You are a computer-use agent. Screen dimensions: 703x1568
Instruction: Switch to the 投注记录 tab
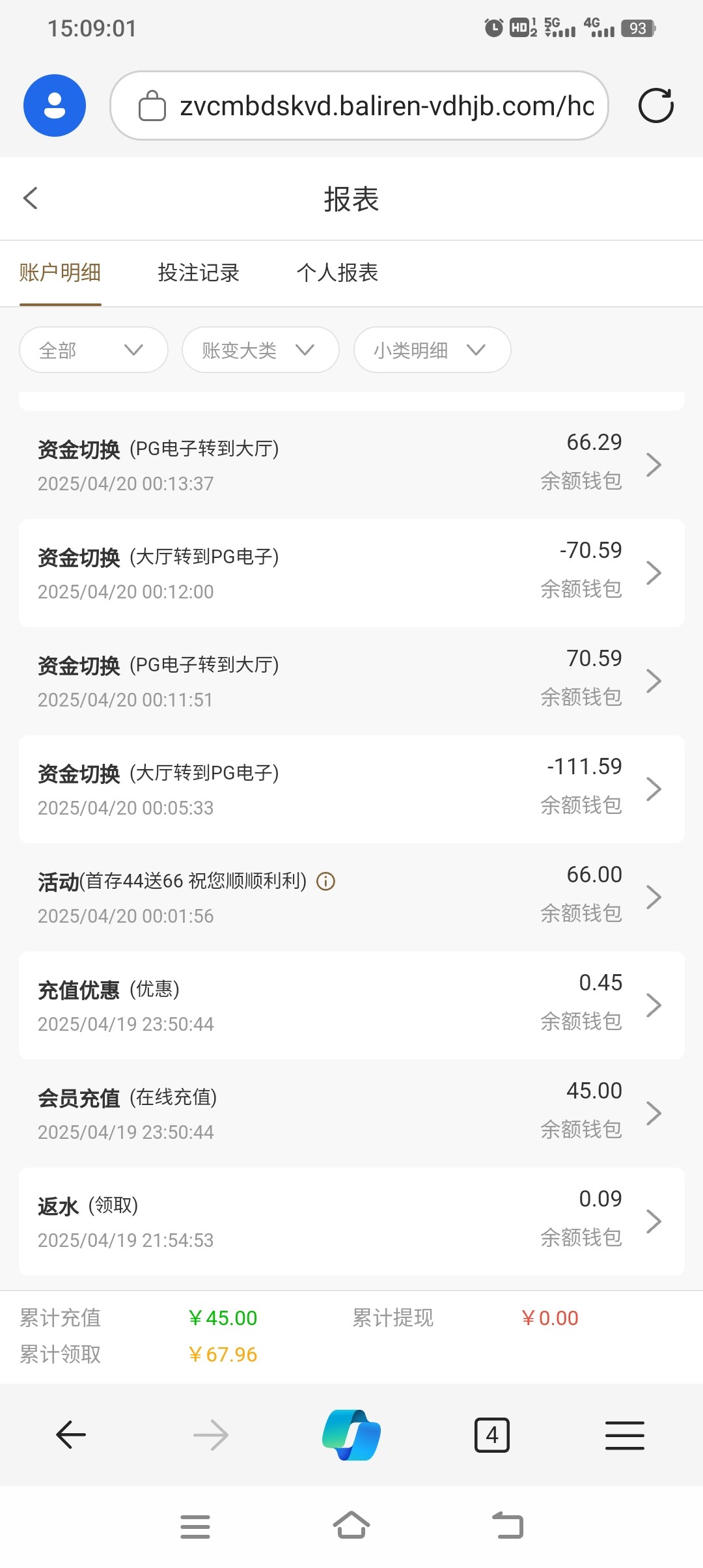tap(199, 273)
